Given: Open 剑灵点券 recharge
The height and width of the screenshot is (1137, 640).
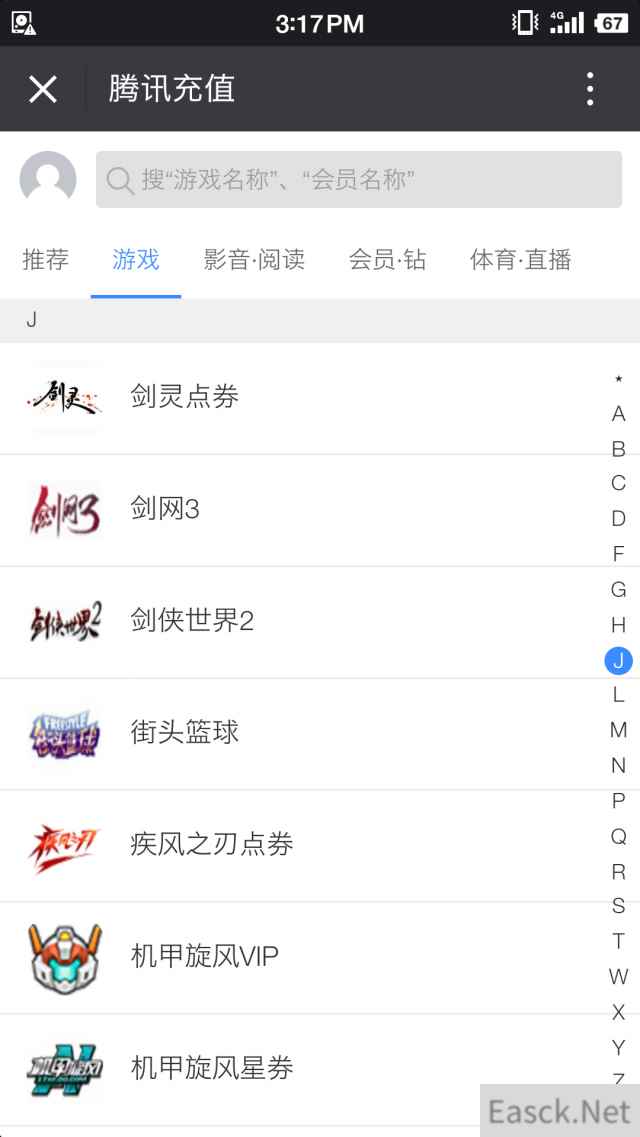Looking at the screenshot, I should pos(185,397).
